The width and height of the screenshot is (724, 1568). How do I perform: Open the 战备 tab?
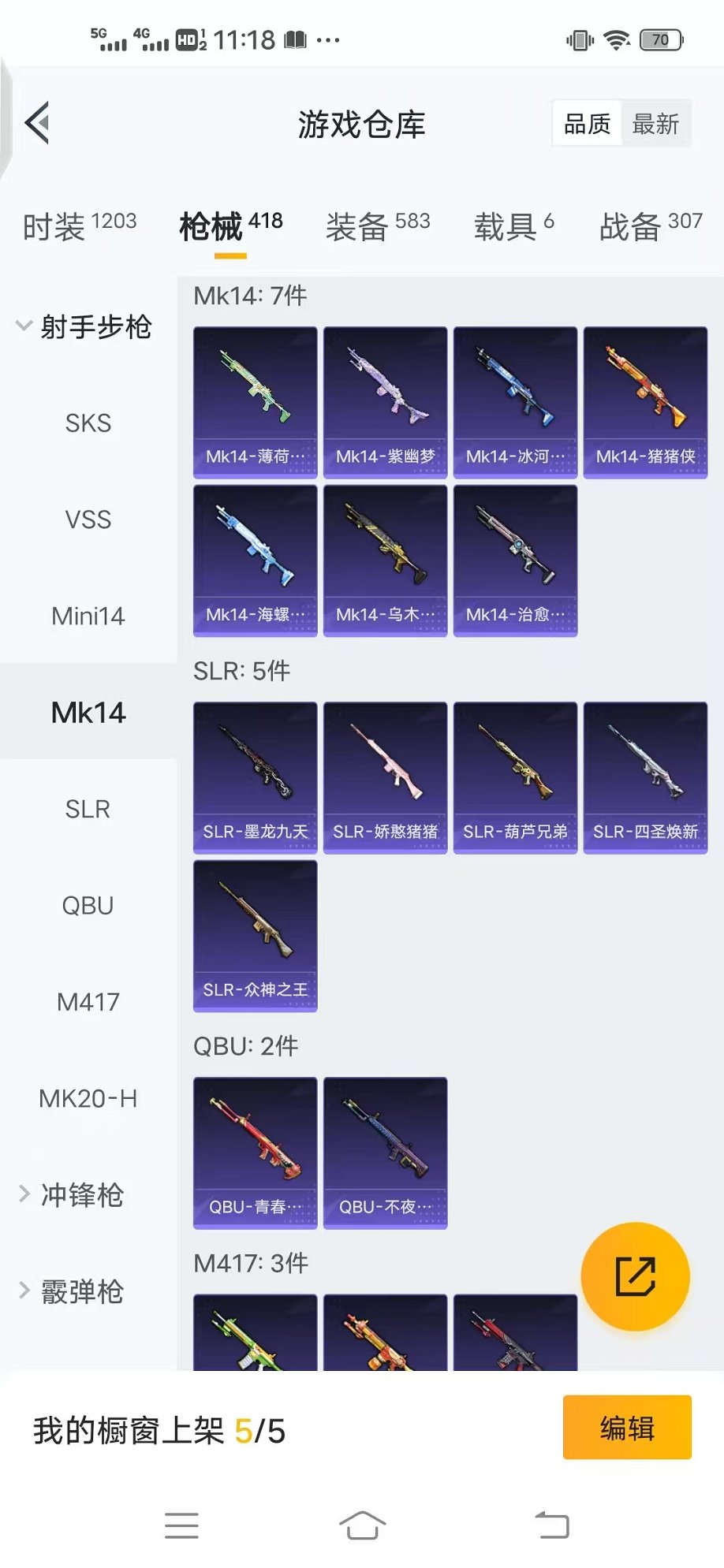click(650, 226)
